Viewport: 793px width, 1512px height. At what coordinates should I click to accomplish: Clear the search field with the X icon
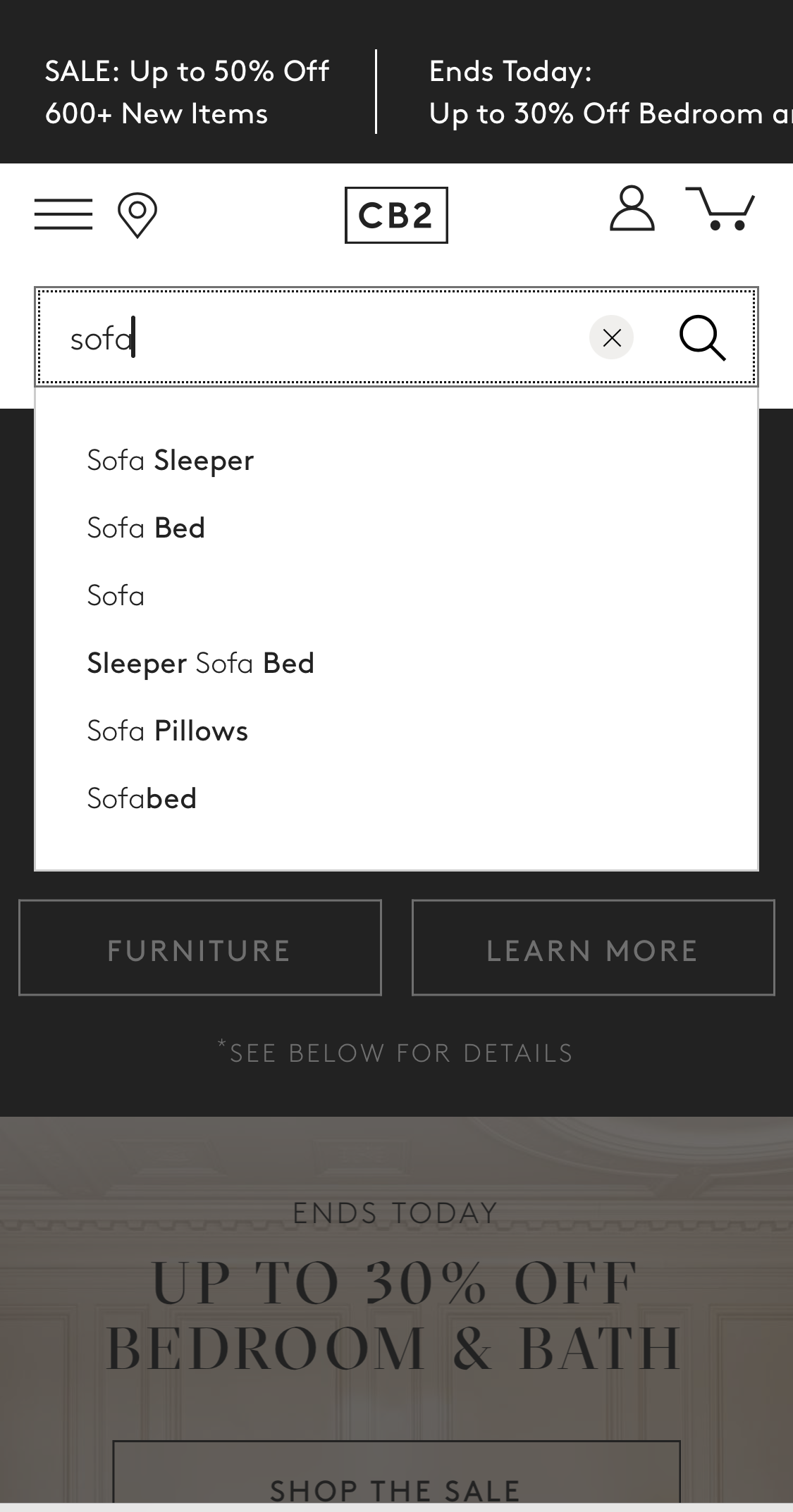point(611,338)
